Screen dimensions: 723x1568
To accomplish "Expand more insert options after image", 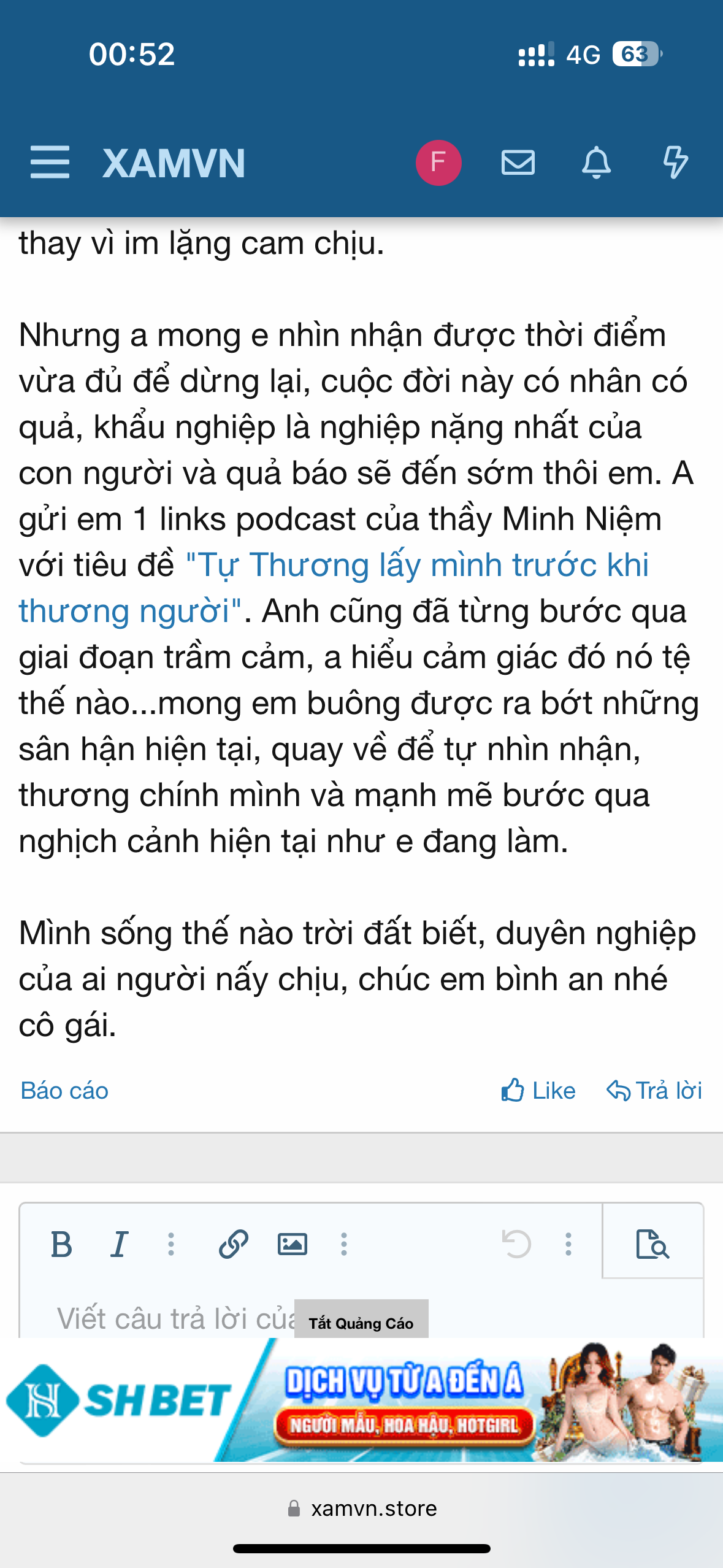I will click(x=344, y=1245).
